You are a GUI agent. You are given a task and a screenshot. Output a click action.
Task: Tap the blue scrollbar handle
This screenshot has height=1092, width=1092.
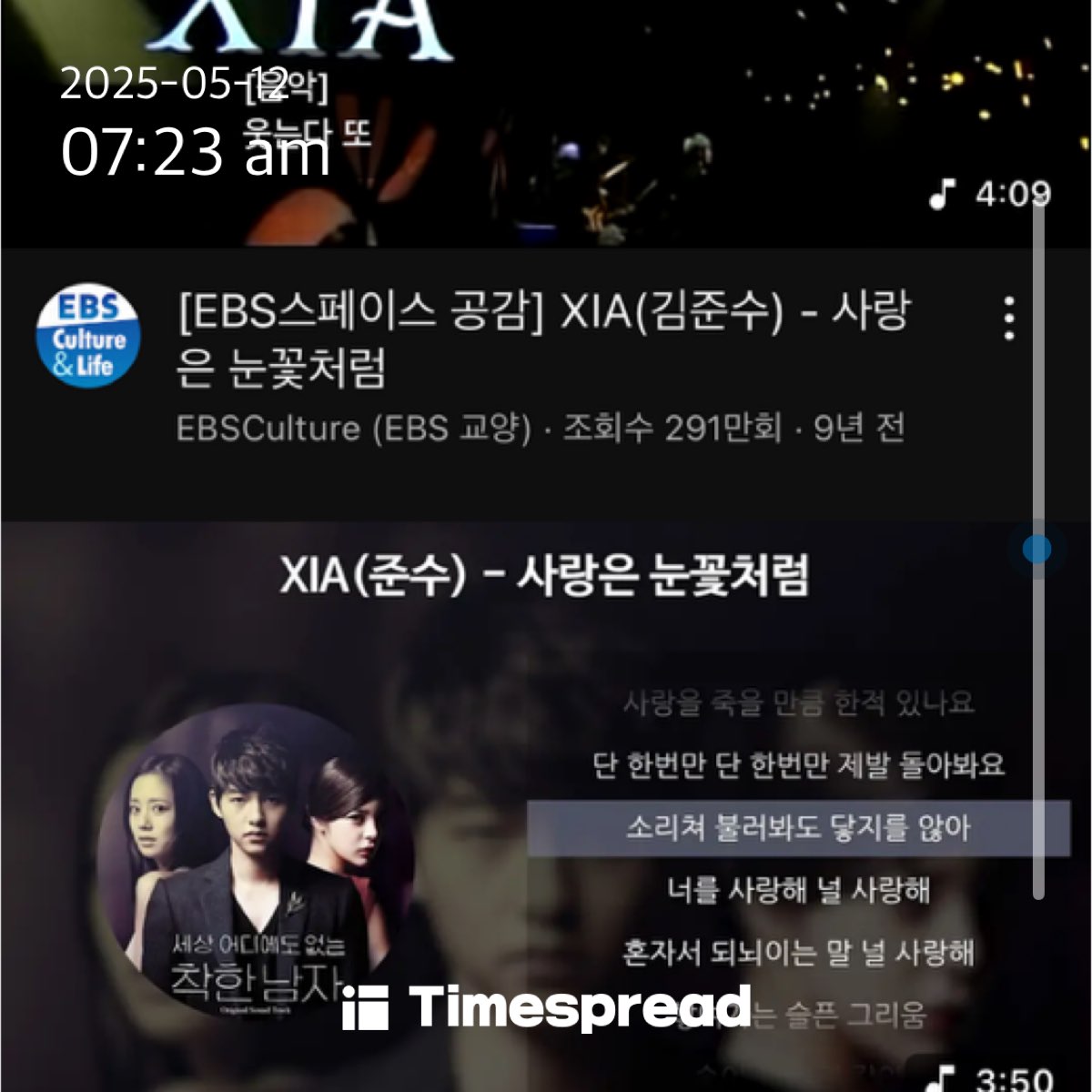click(x=1036, y=549)
